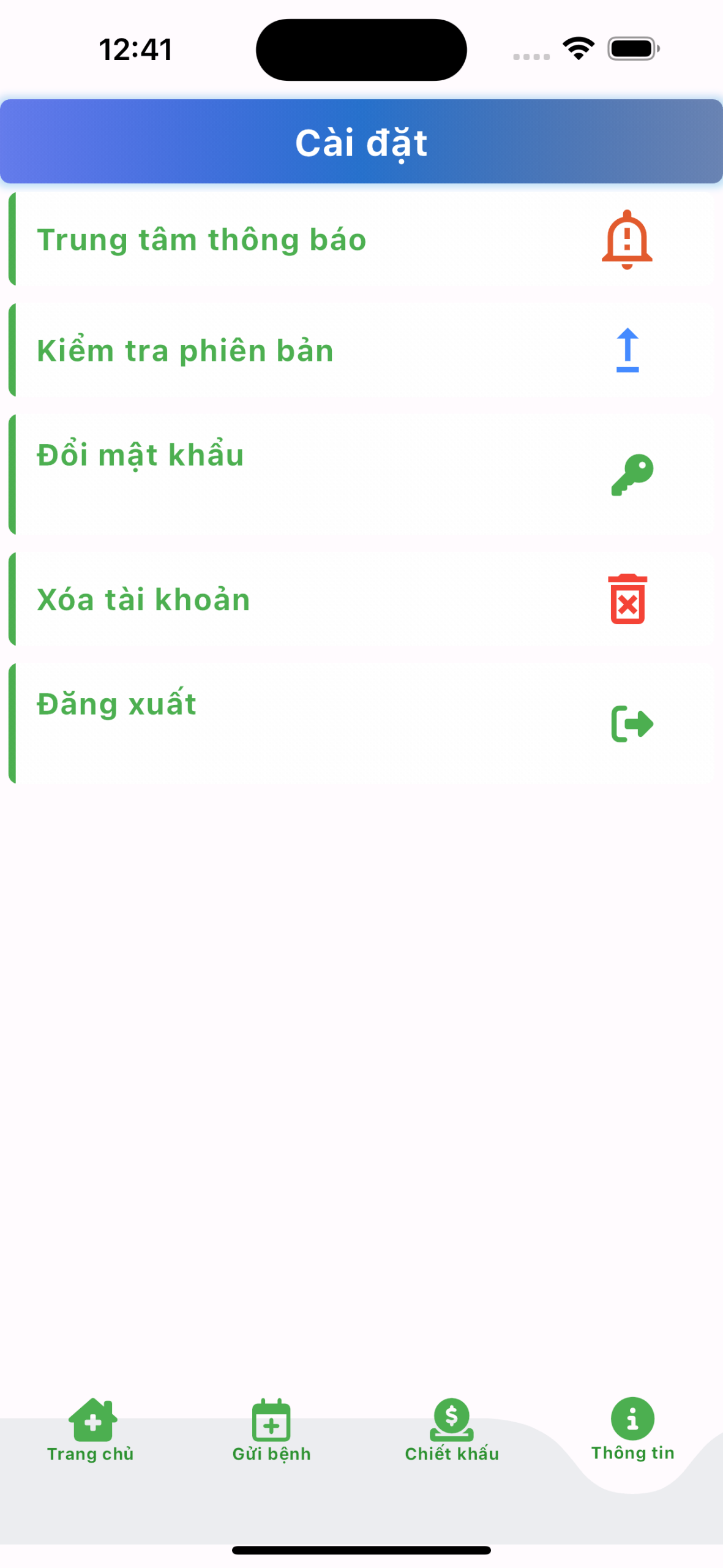Open Đổi mật khẩu settings

(361, 474)
